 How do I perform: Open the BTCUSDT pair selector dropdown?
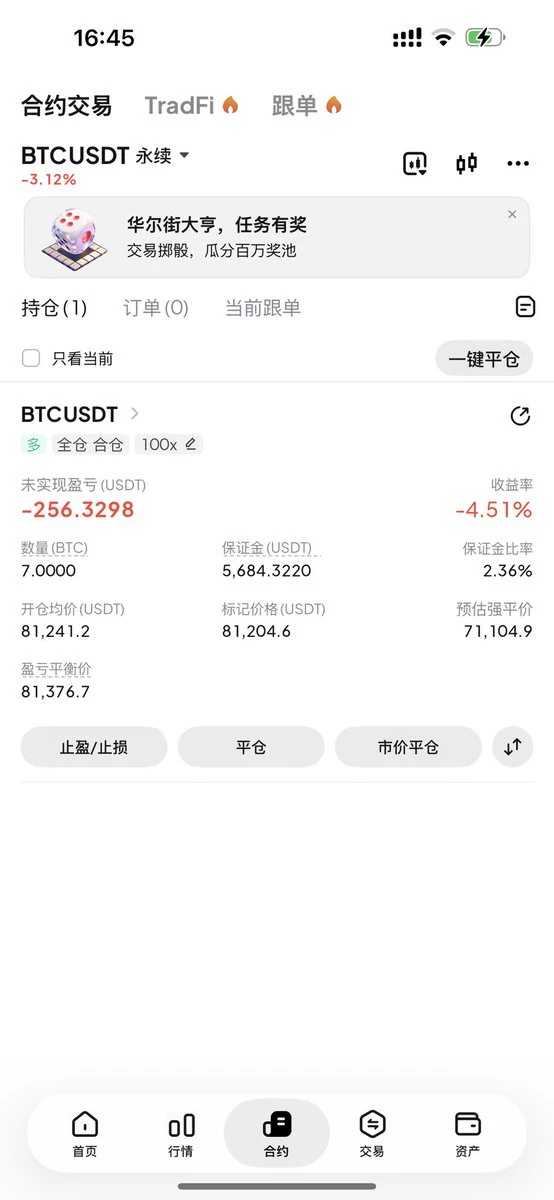[106, 156]
